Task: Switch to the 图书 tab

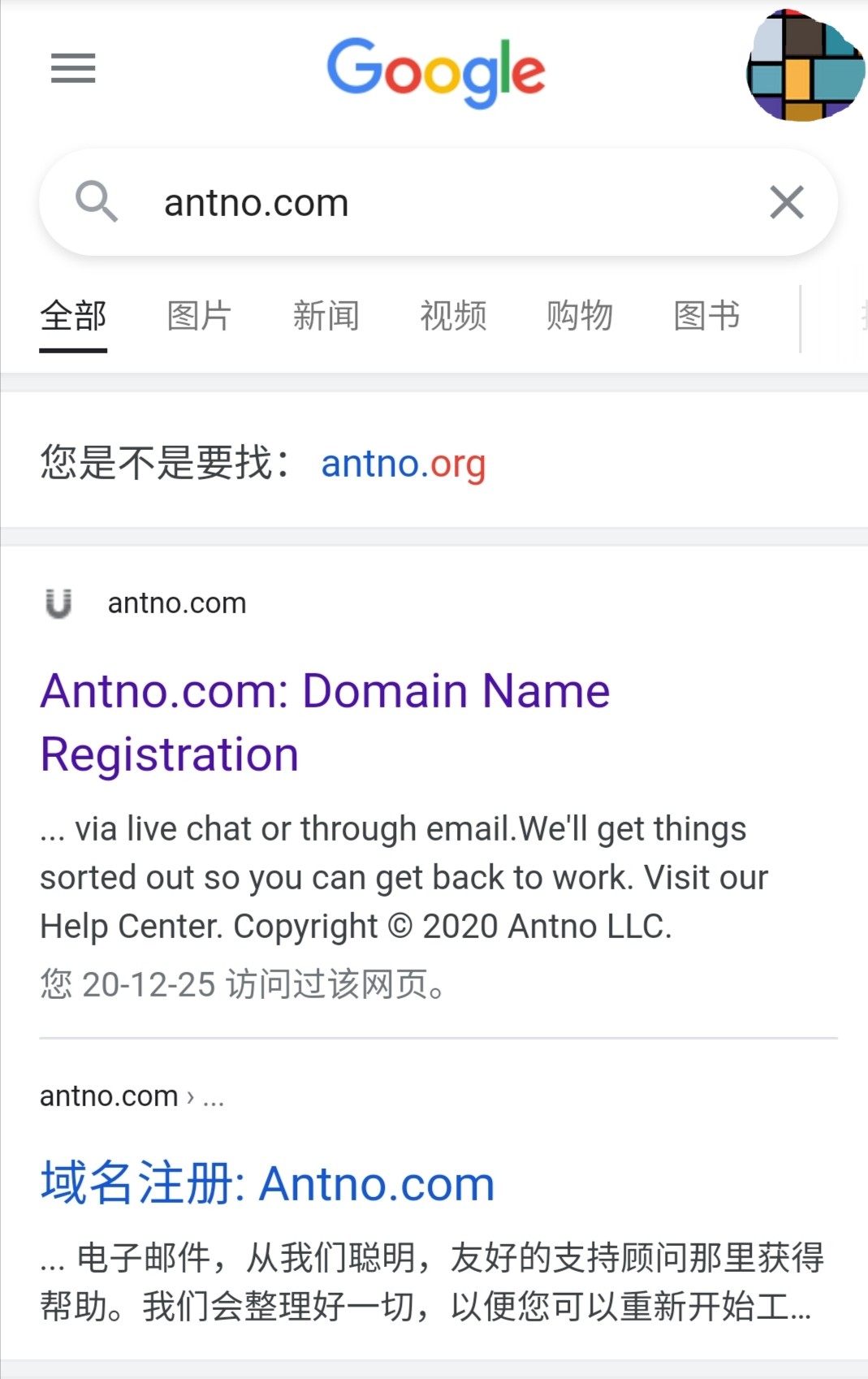Action: pyautogui.click(x=706, y=316)
